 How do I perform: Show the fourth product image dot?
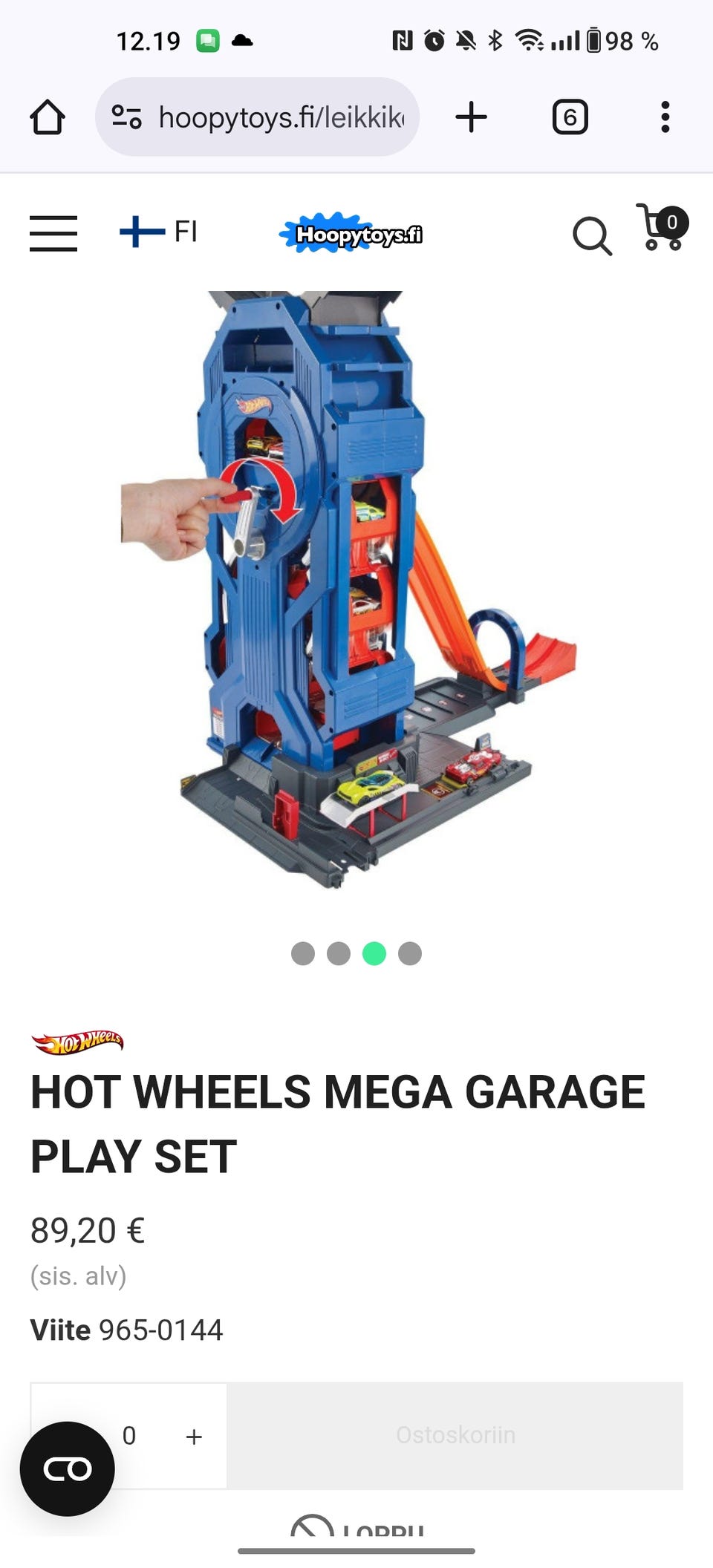pyautogui.click(x=410, y=953)
